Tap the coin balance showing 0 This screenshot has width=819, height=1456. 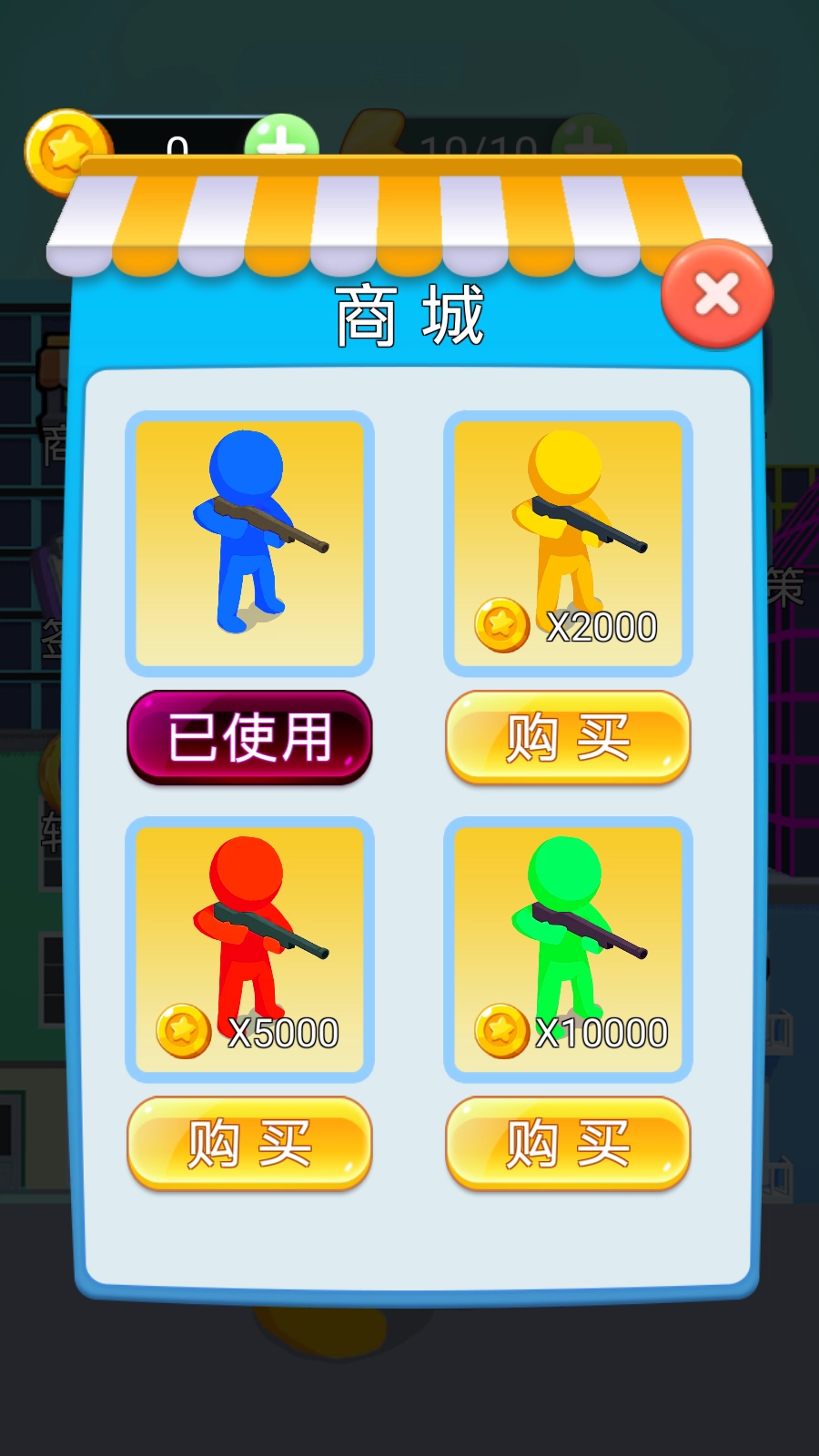[x=178, y=146]
